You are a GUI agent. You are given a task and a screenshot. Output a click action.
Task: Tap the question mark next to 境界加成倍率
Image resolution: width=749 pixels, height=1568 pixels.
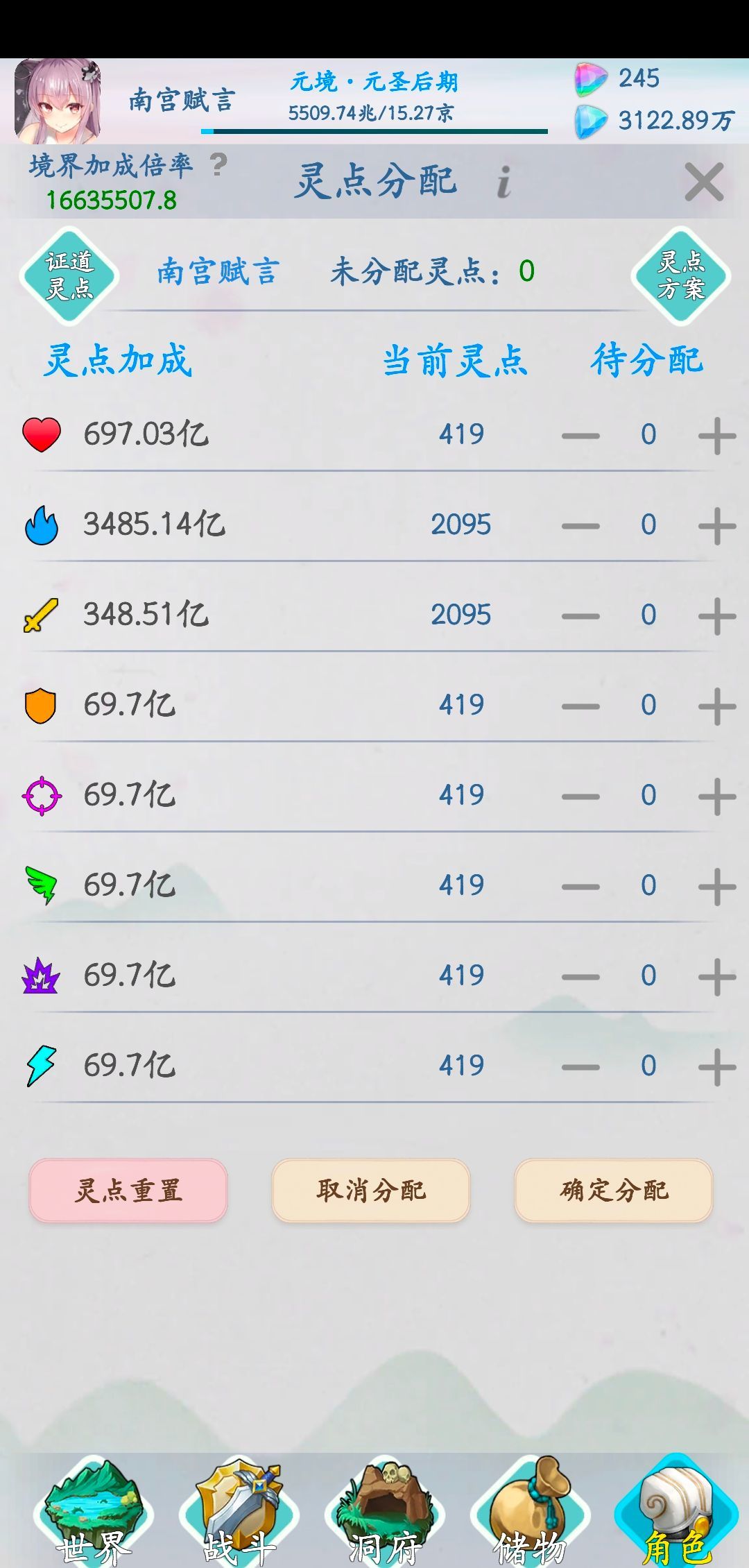pyautogui.click(x=218, y=165)
